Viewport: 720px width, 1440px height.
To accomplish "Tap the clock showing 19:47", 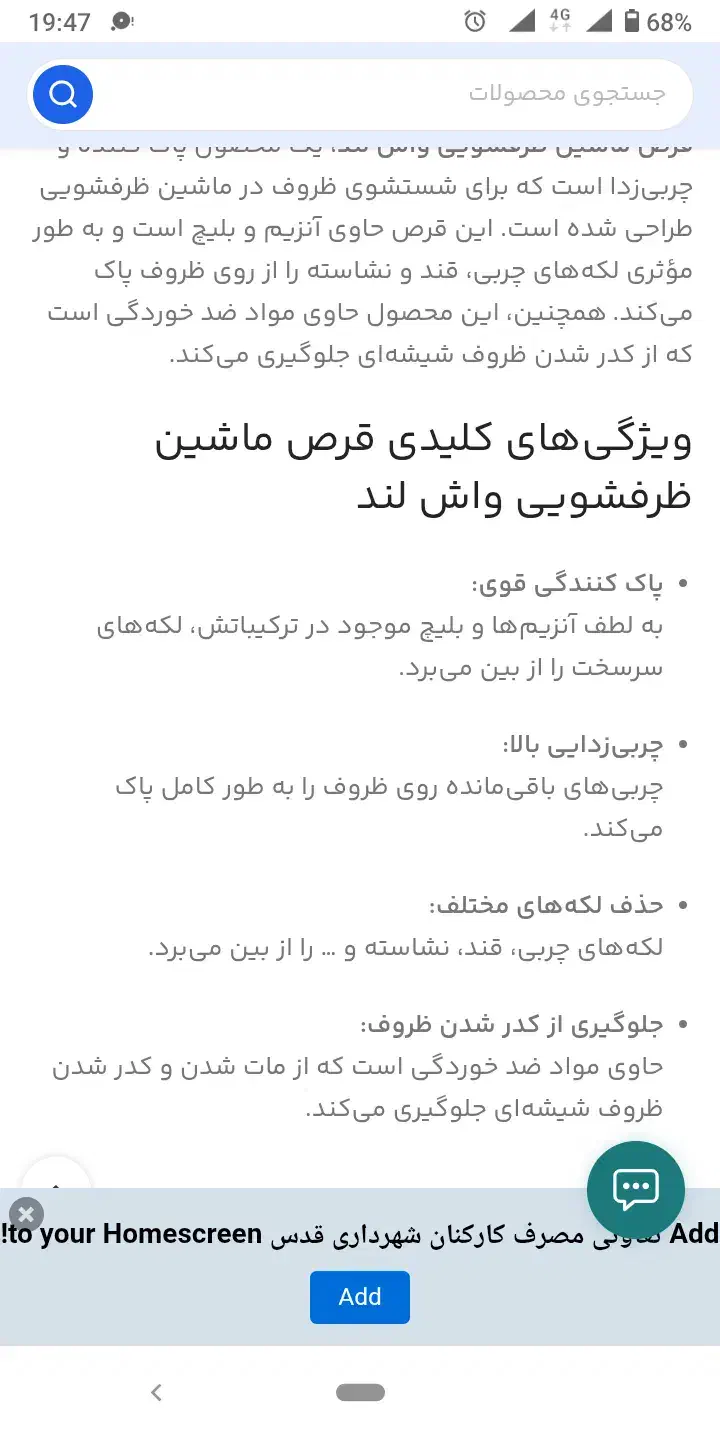I will [62, 19].
